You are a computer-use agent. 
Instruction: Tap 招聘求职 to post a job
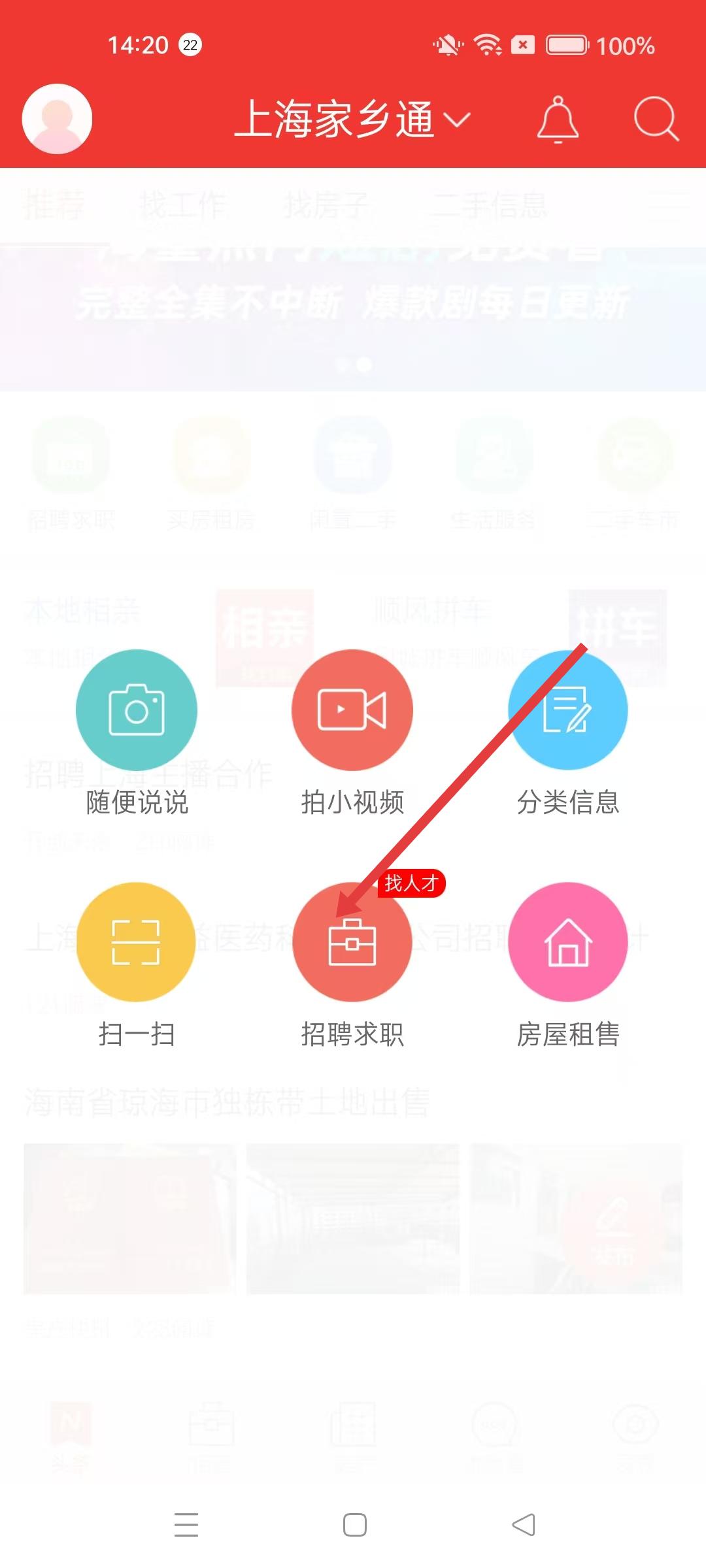pos(352,942)
